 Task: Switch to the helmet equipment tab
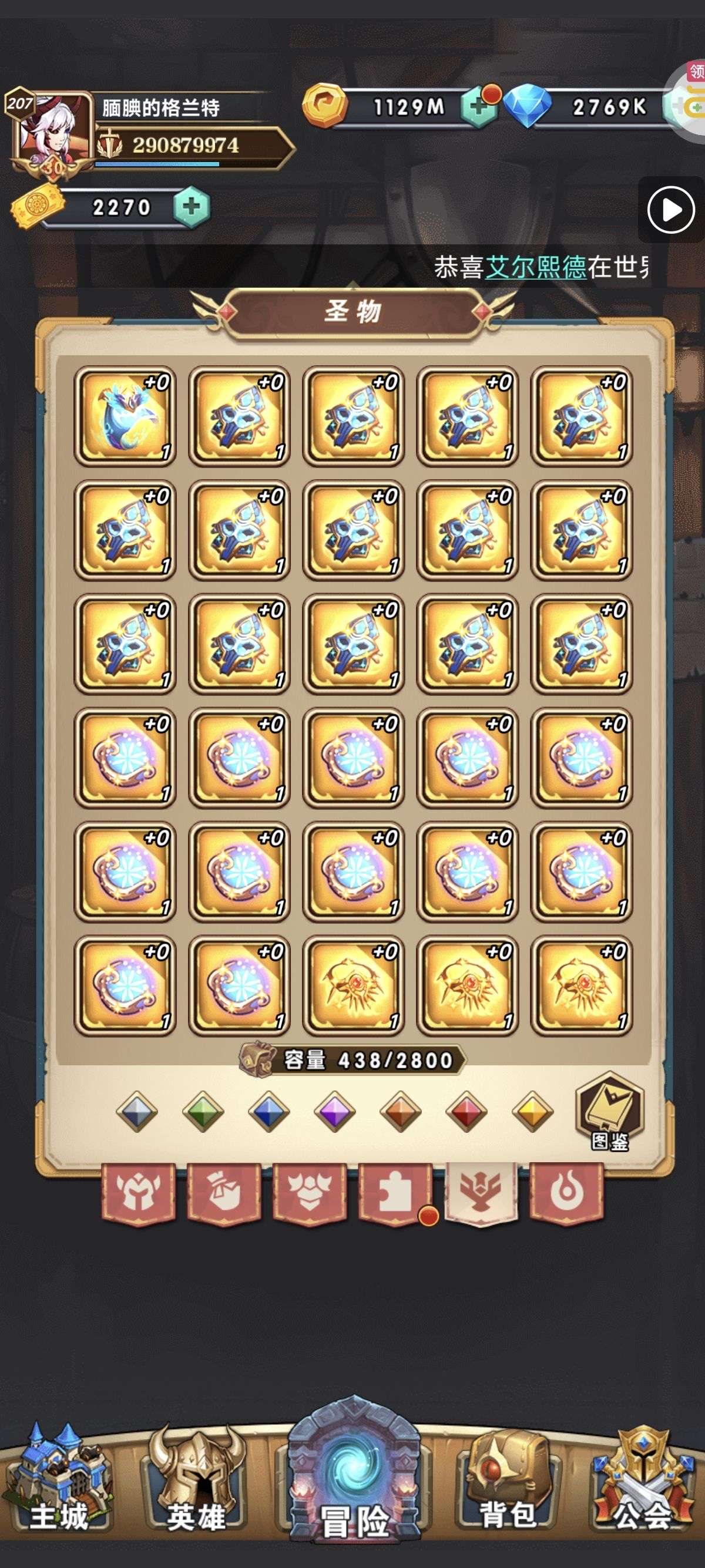click(x=139, y=1193)
